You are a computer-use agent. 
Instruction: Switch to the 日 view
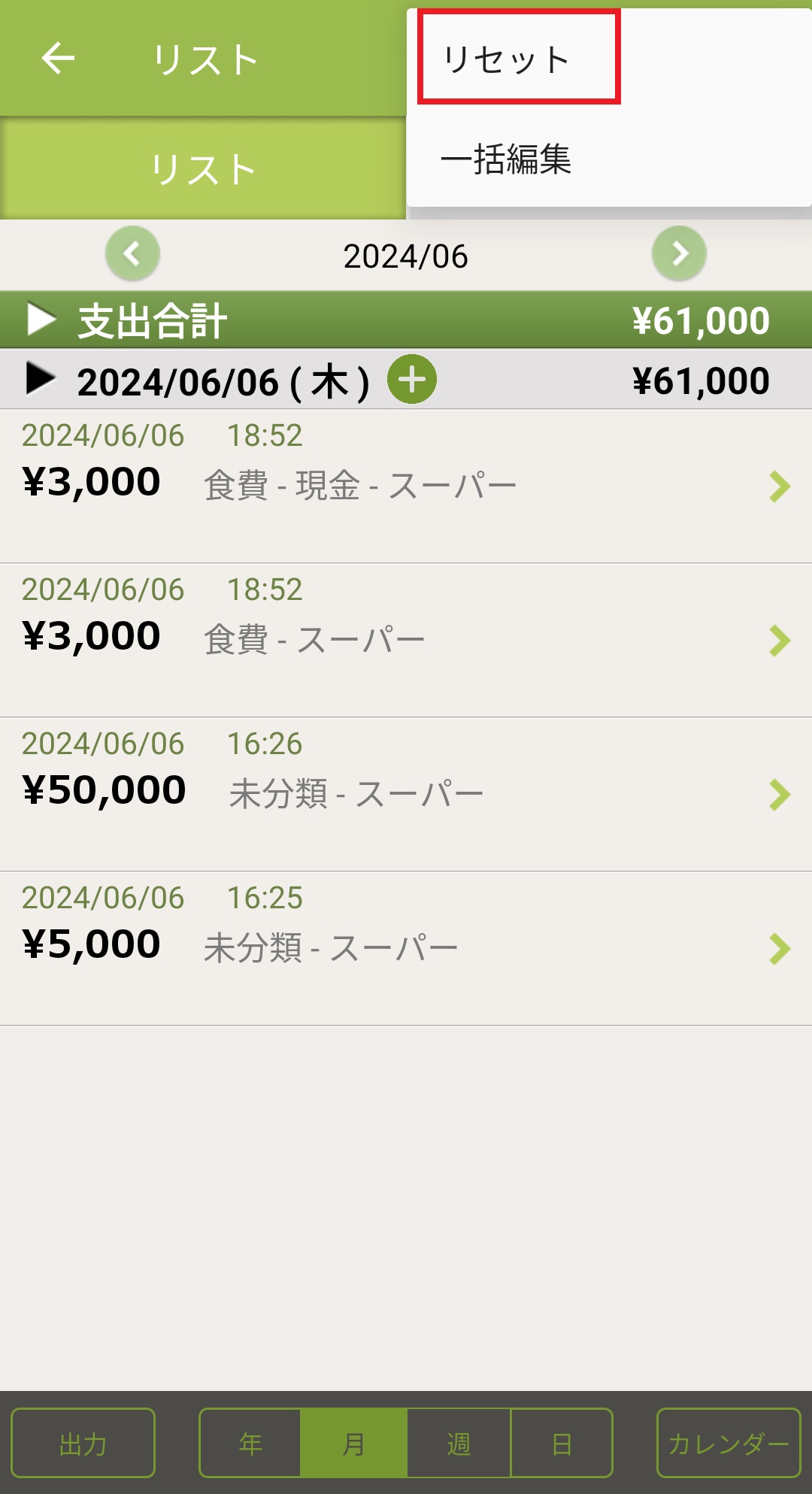tap(562, 1443)
